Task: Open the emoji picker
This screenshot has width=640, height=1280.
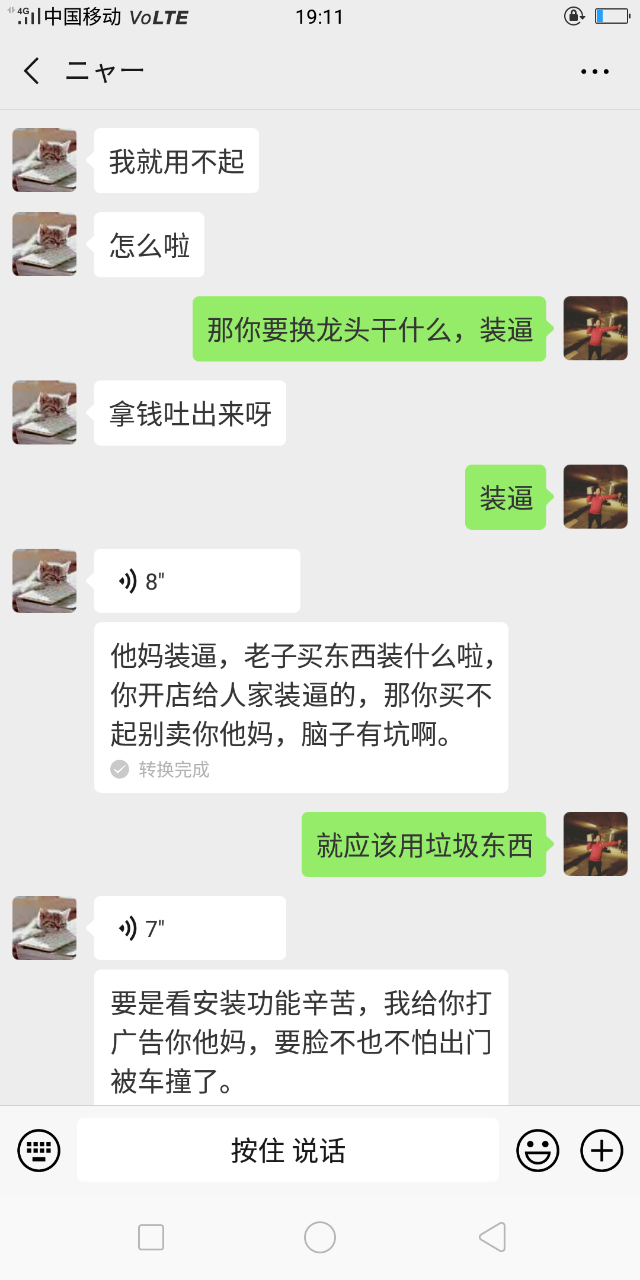Action: 537,1150
